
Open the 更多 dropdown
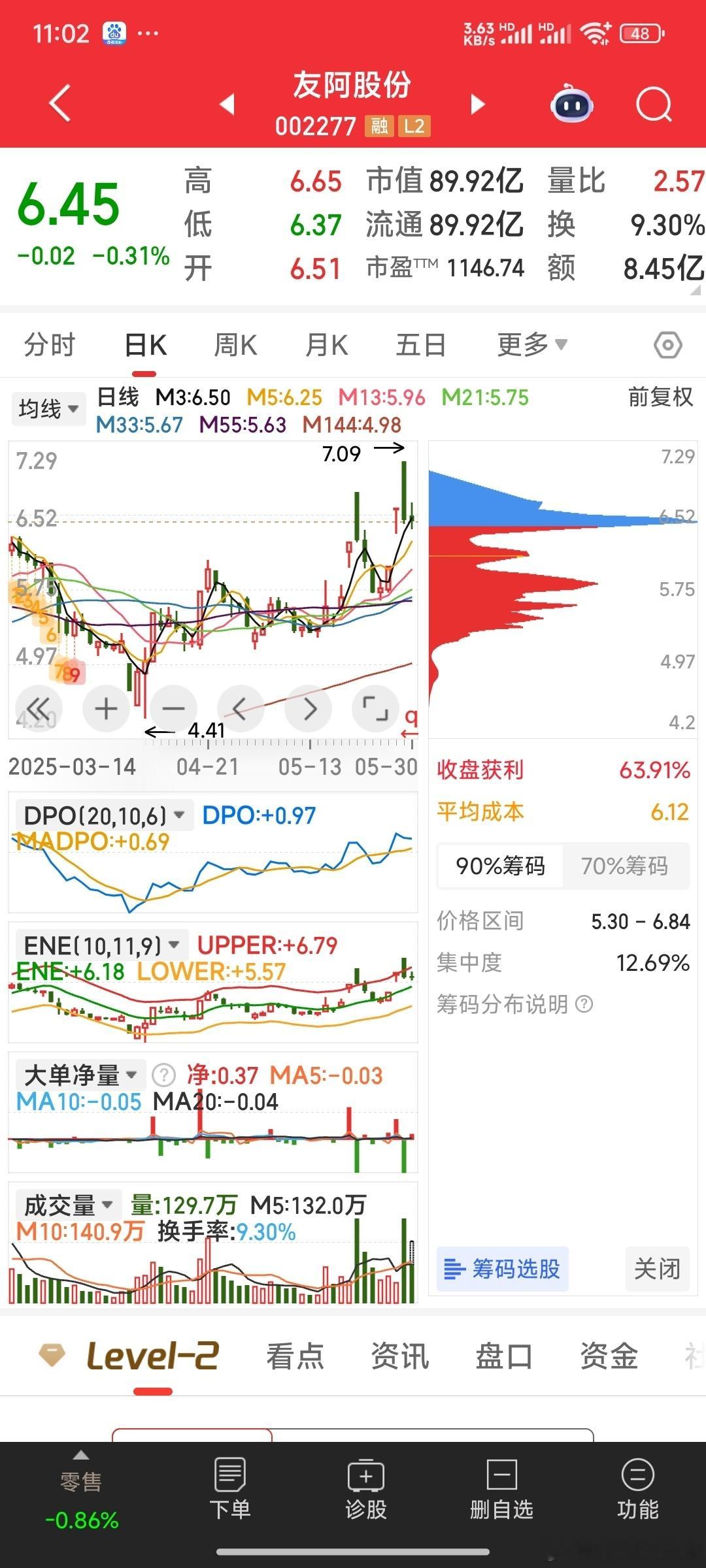(532, 344)
